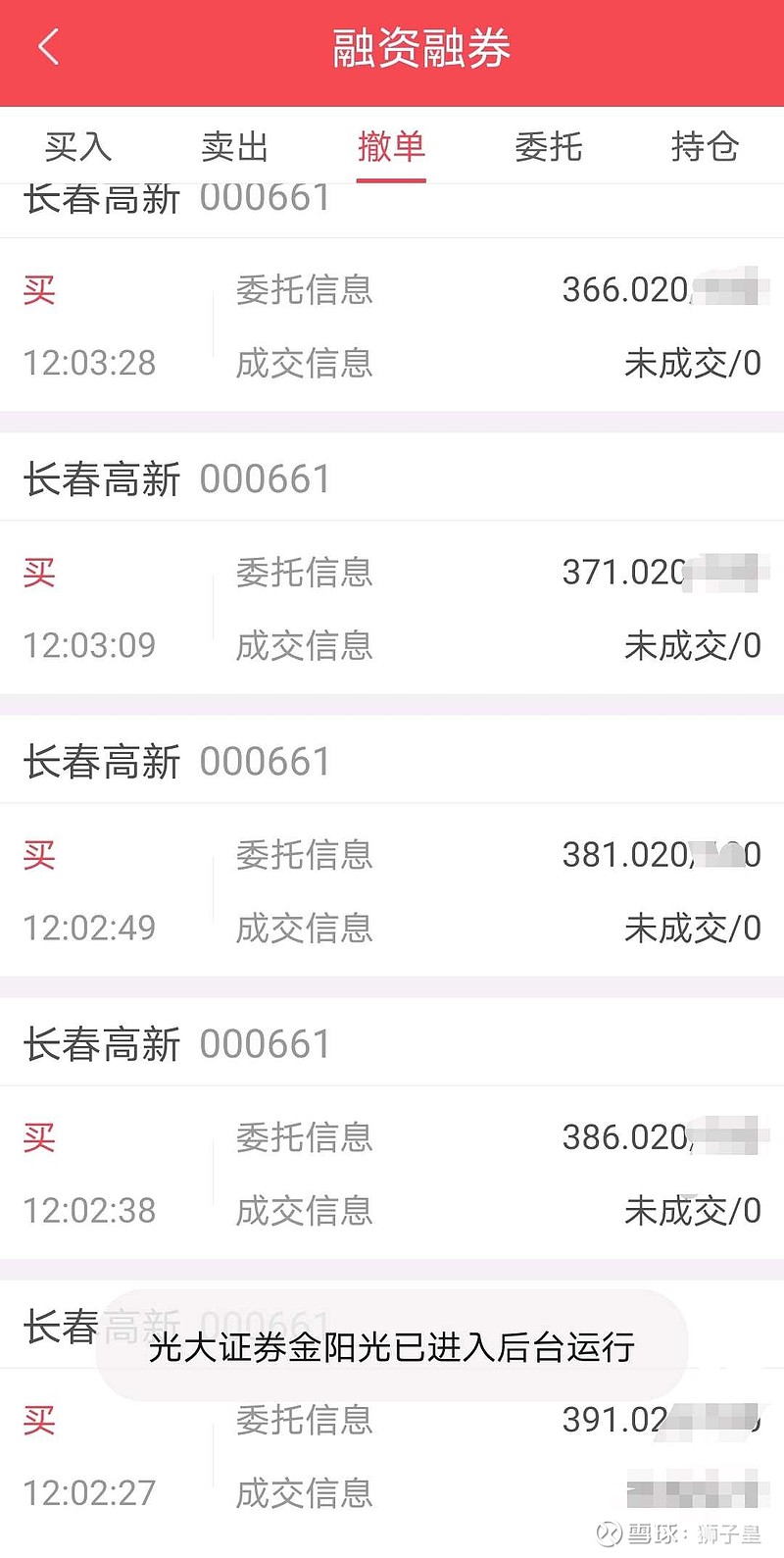784x1558 pixels.
Task: Select the 撤单 tab
Action: (x=392, y=147)
